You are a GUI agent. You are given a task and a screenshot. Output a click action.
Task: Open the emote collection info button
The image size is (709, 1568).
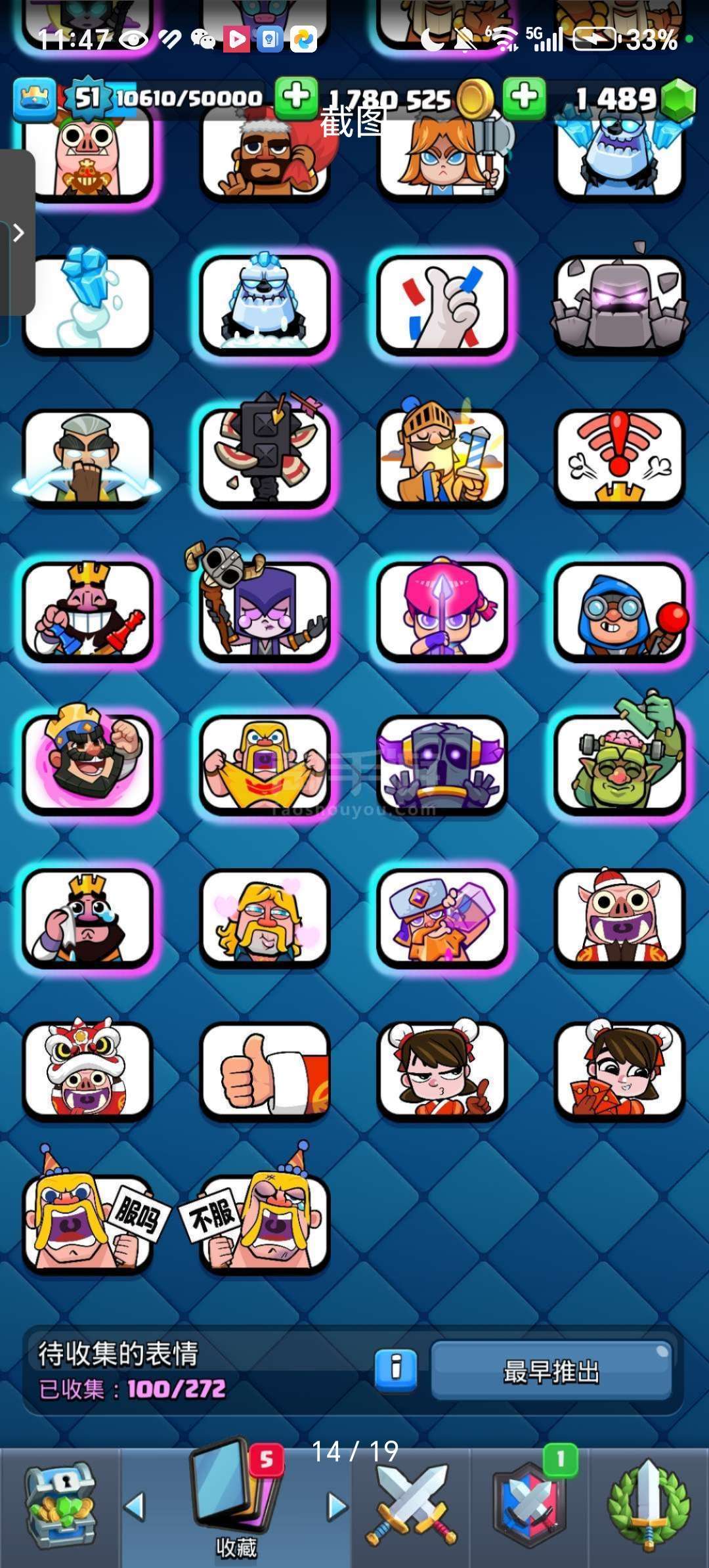pos(396,1370)
